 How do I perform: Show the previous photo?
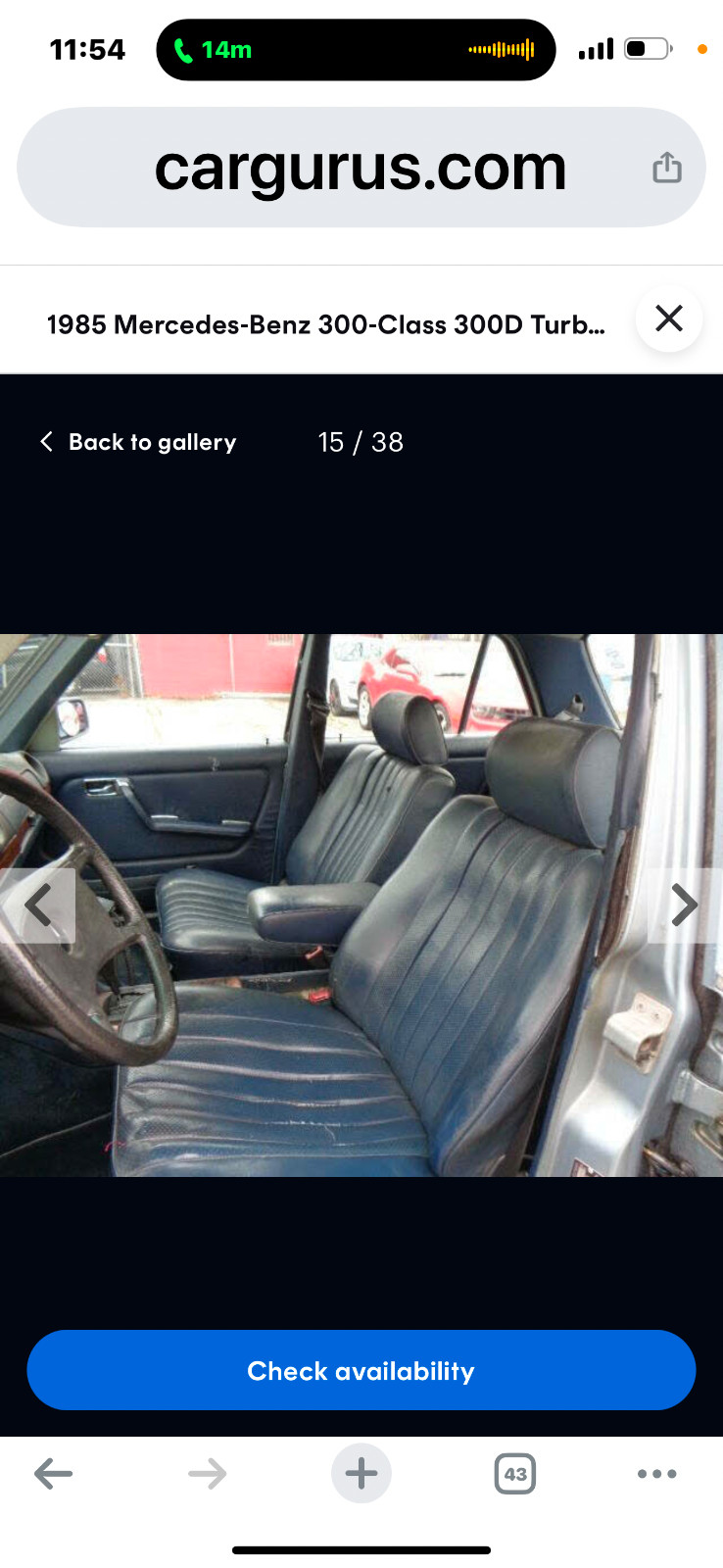coord(38,905)
